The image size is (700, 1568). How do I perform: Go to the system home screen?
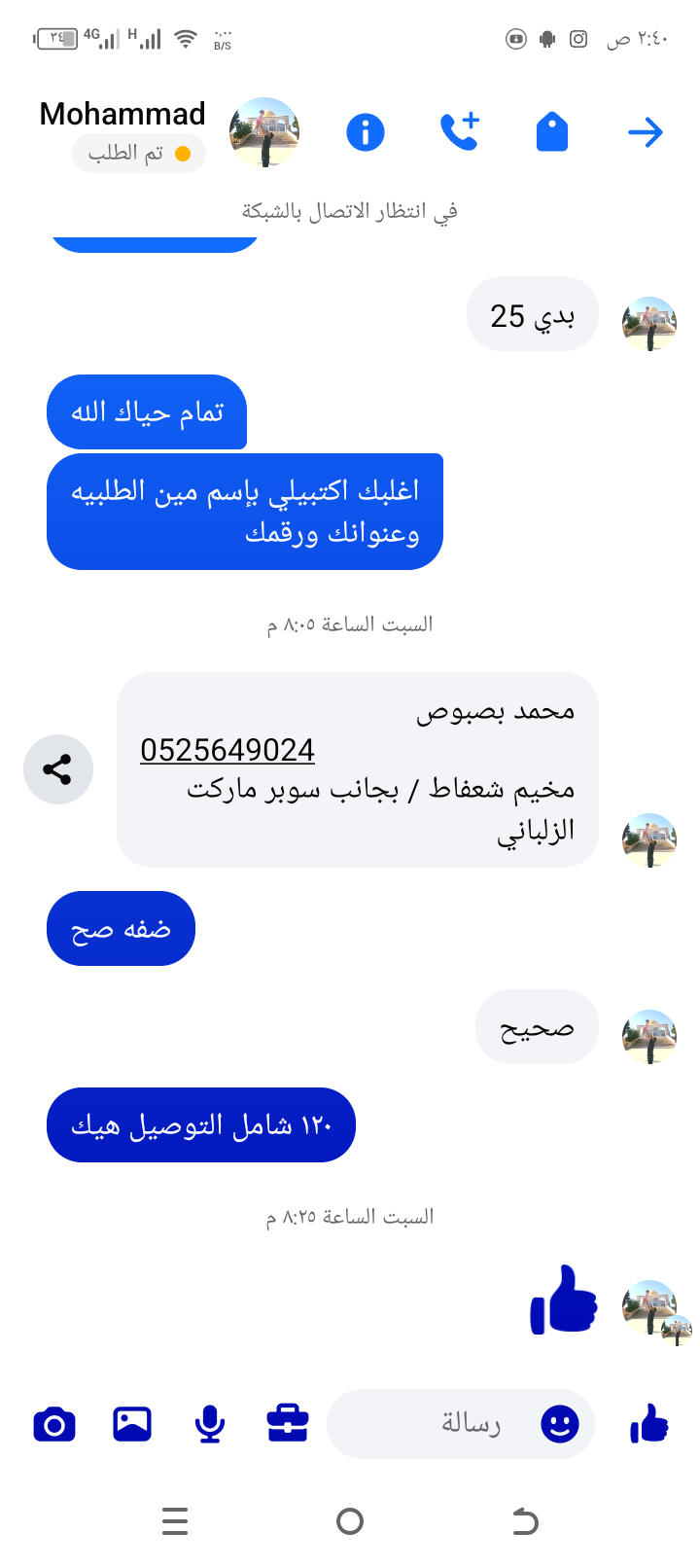[350, 1521]
